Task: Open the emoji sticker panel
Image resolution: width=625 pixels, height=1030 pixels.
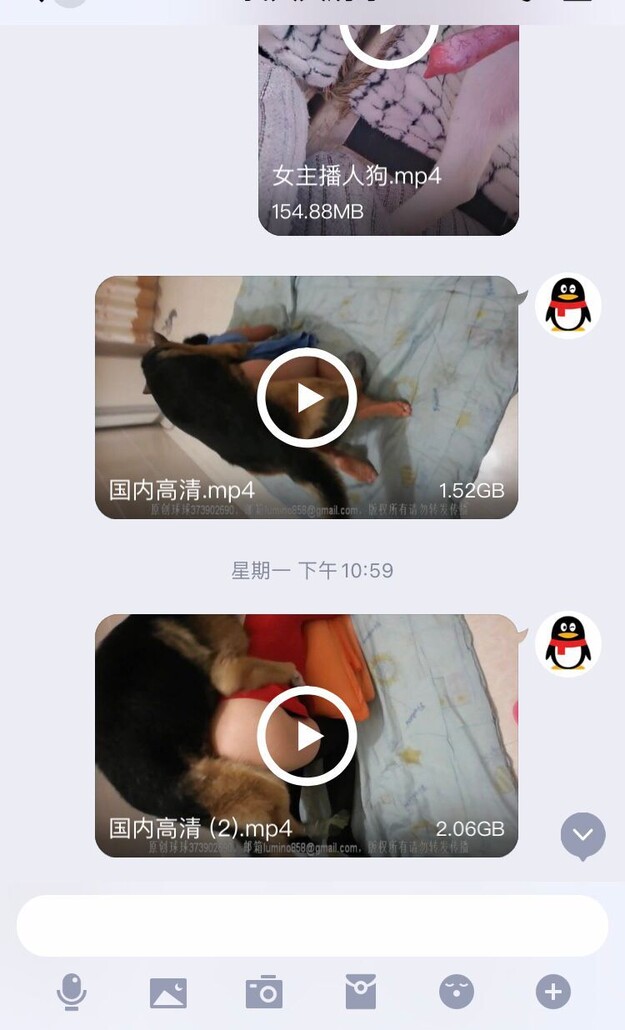Action: click(x=457, y=991)
